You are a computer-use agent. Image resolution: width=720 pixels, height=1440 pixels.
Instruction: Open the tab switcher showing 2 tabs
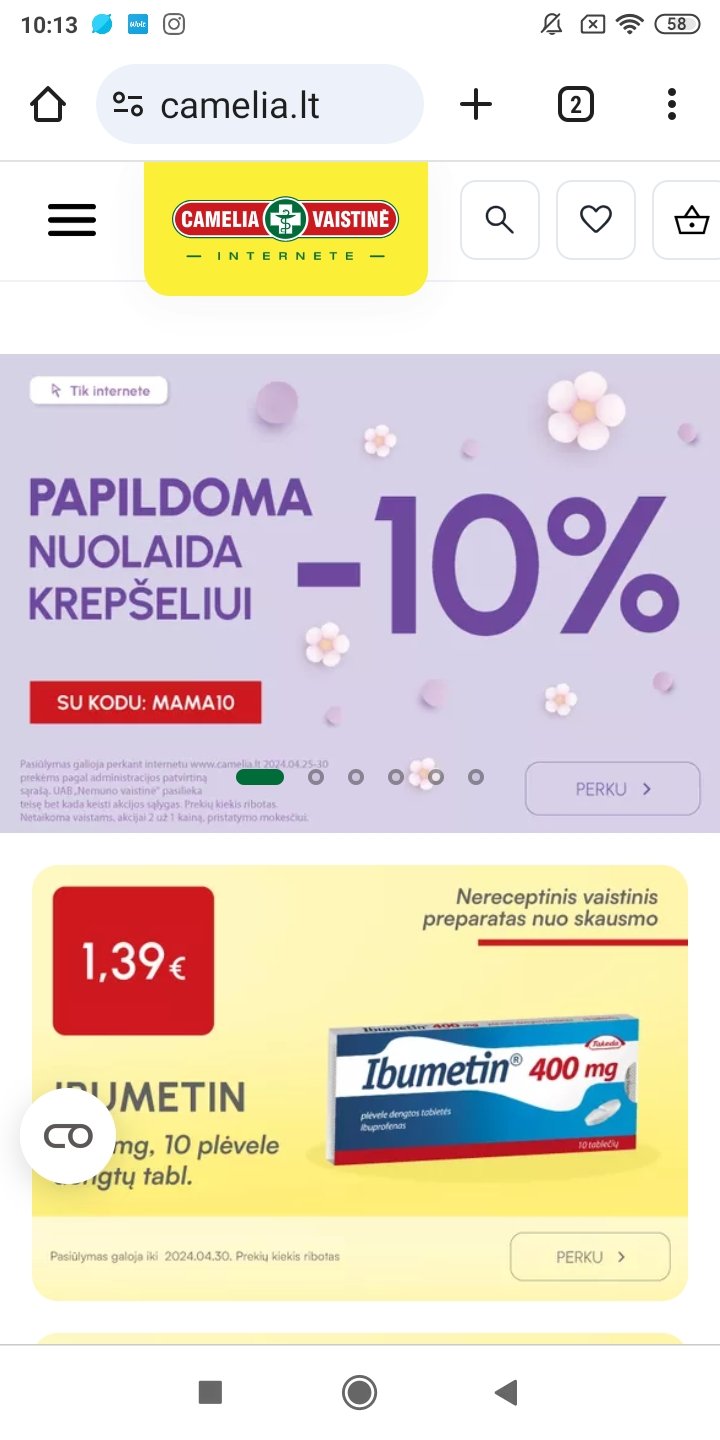[575, 104]
